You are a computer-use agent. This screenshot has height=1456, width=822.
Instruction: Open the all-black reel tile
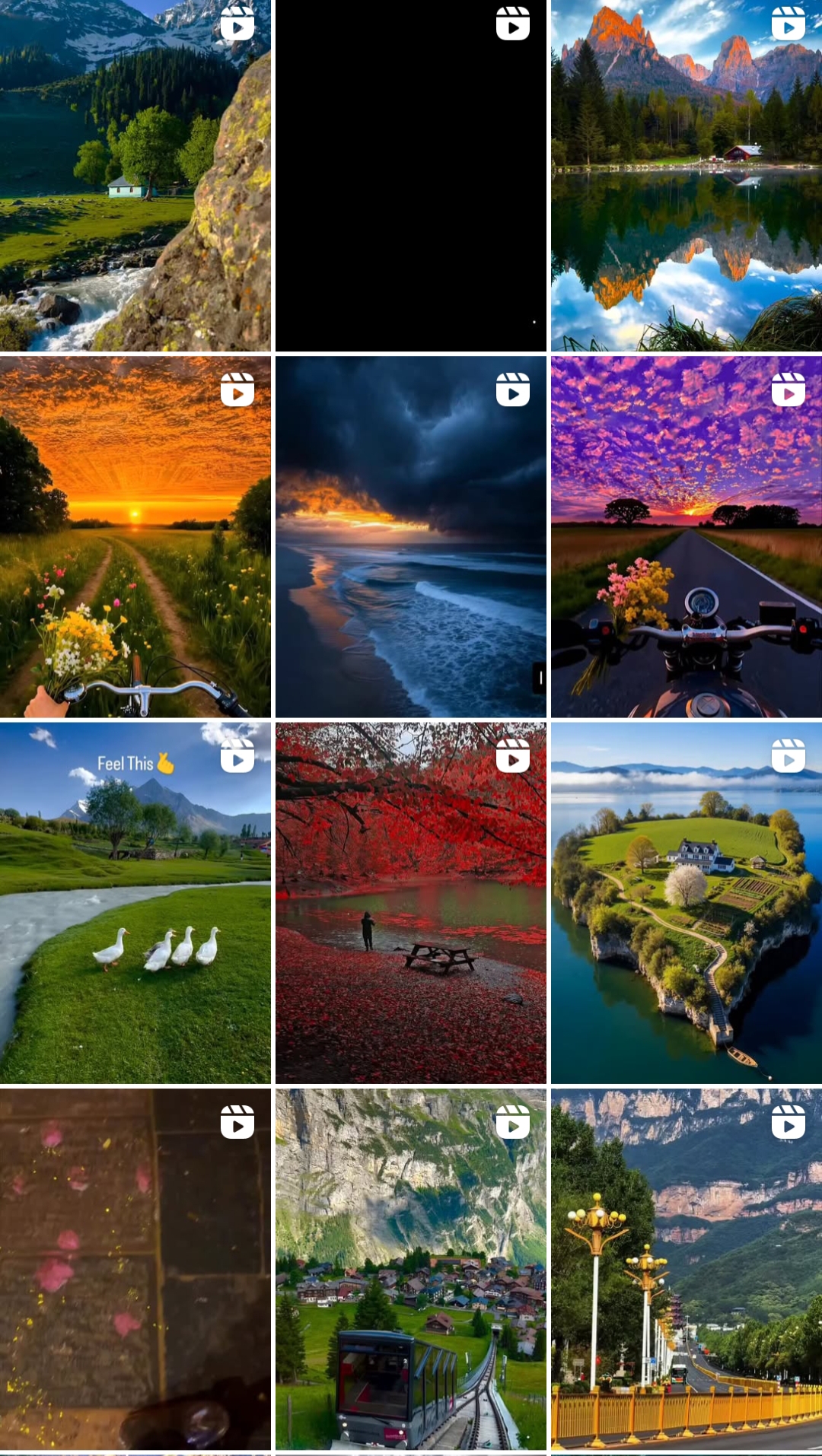[x=411, y=175]
